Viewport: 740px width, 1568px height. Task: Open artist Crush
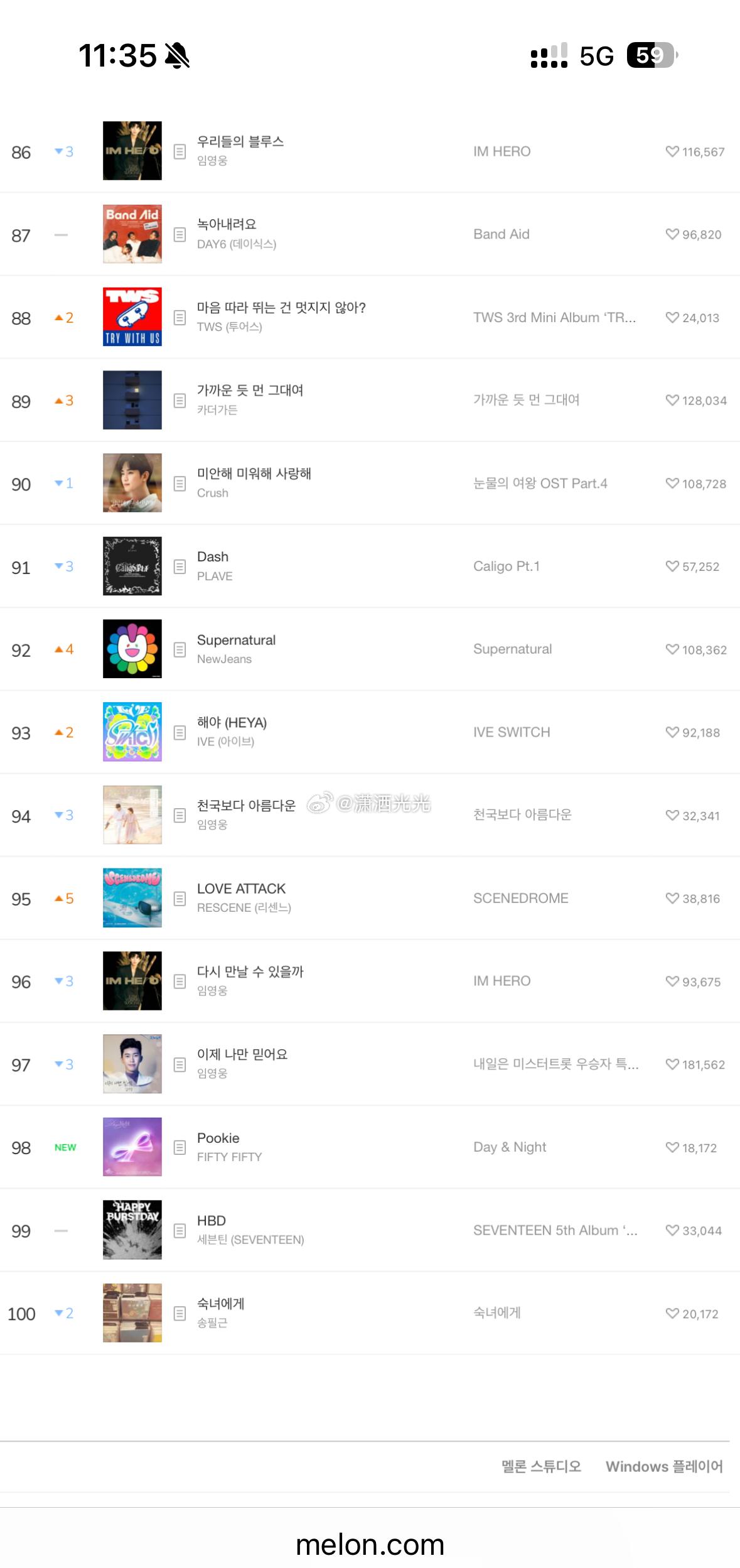(x=213, y=493)
